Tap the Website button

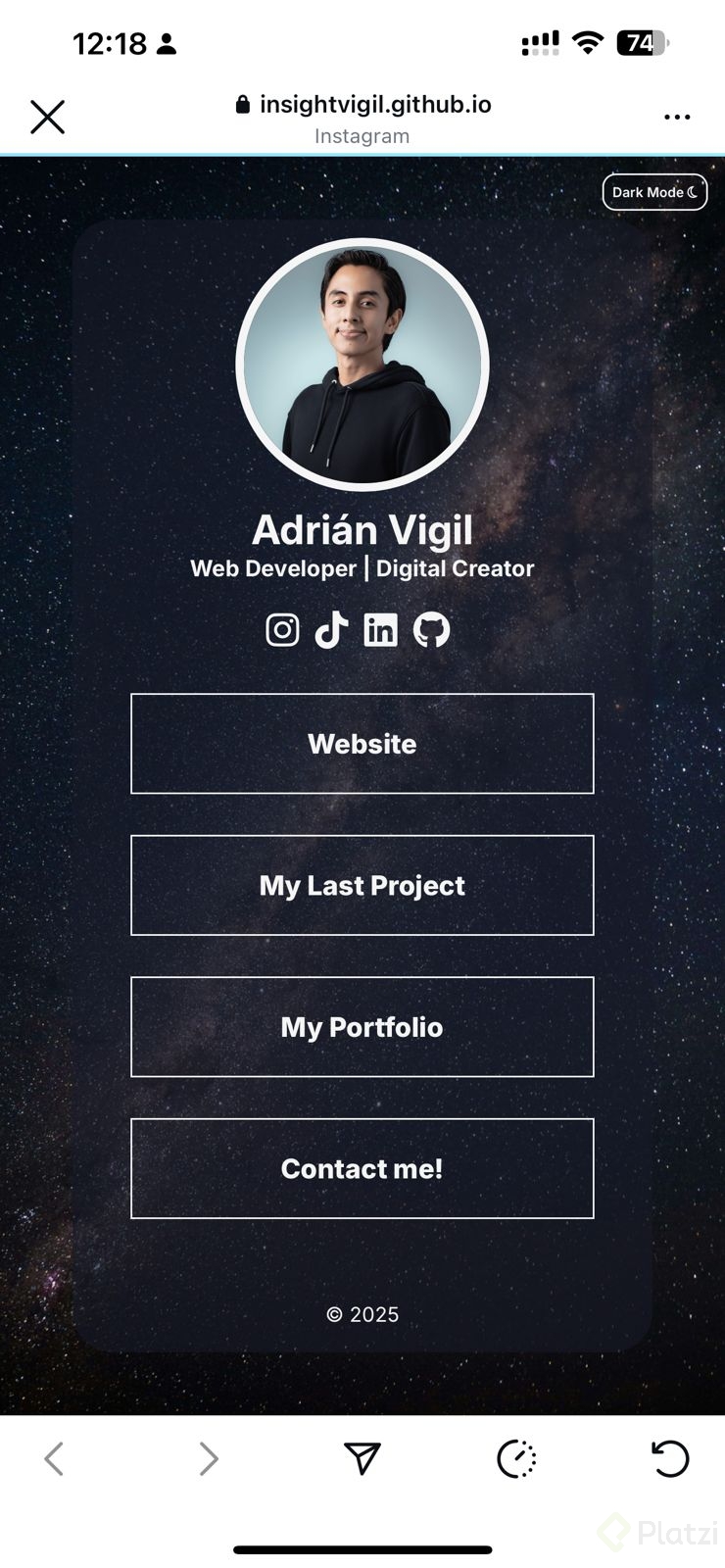pyautogui.click(x=362, y=744)
